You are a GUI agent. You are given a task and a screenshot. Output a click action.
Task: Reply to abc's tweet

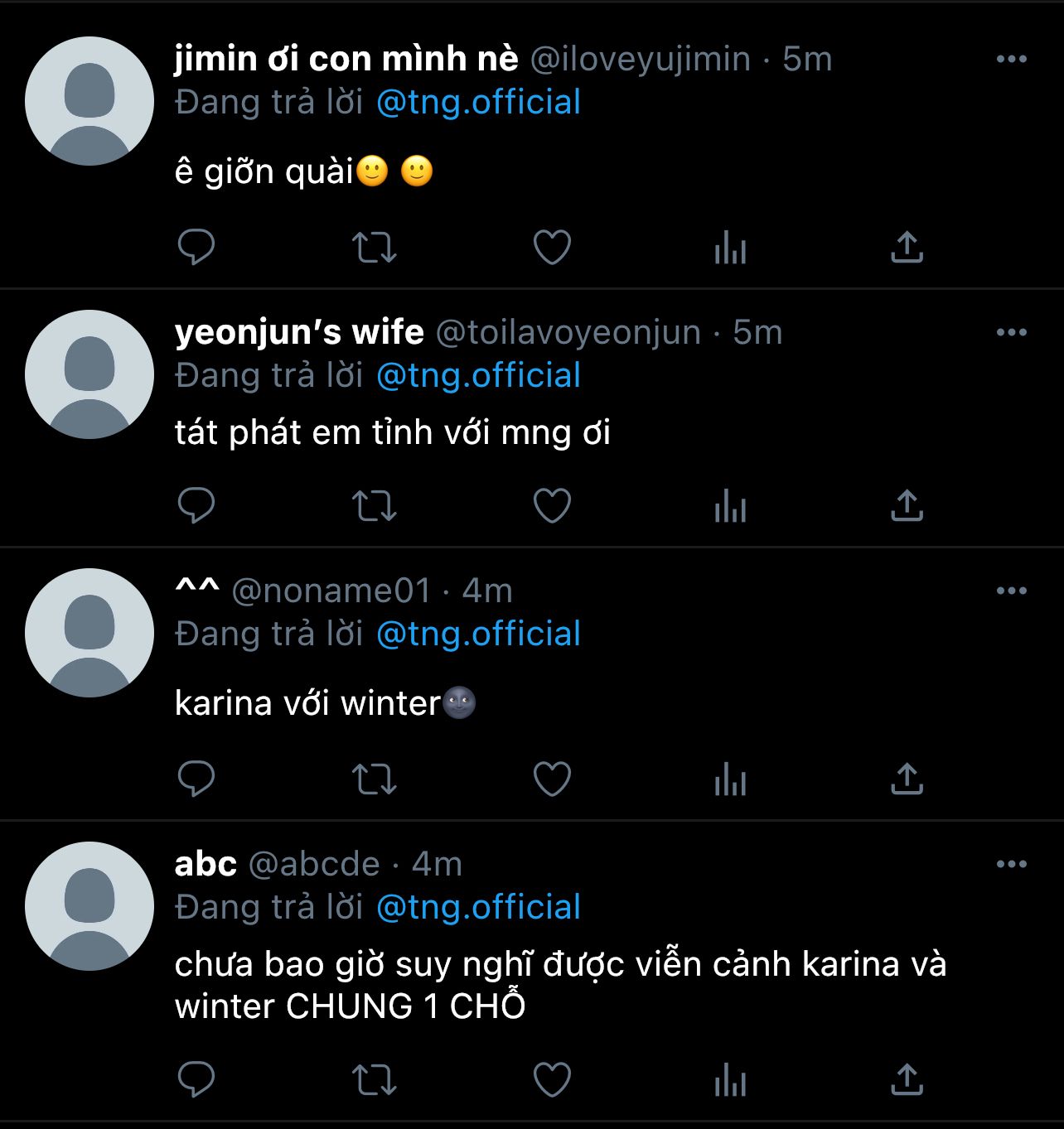(x=196, y=1079)
